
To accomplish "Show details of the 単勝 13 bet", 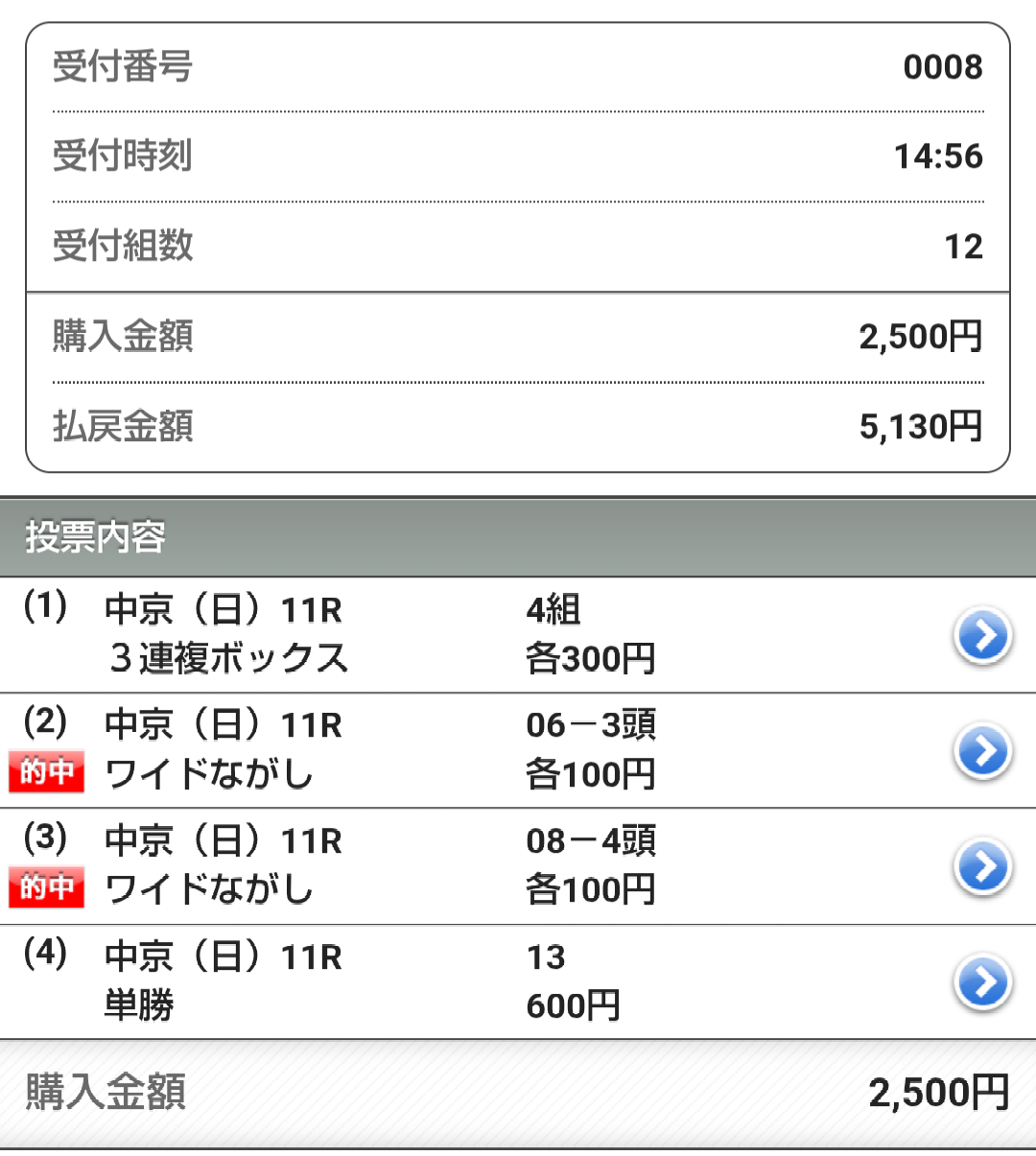I will pyautogui.click(x=982, y=982).
